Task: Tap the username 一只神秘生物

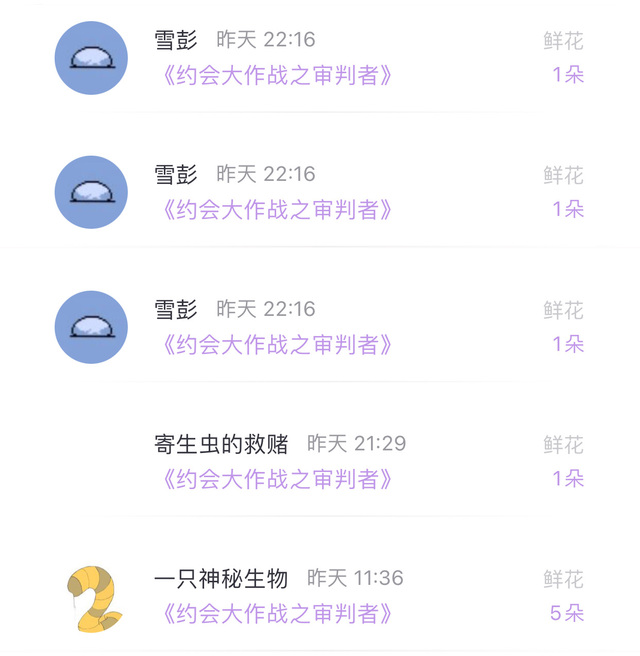Action: coord(221,578)
